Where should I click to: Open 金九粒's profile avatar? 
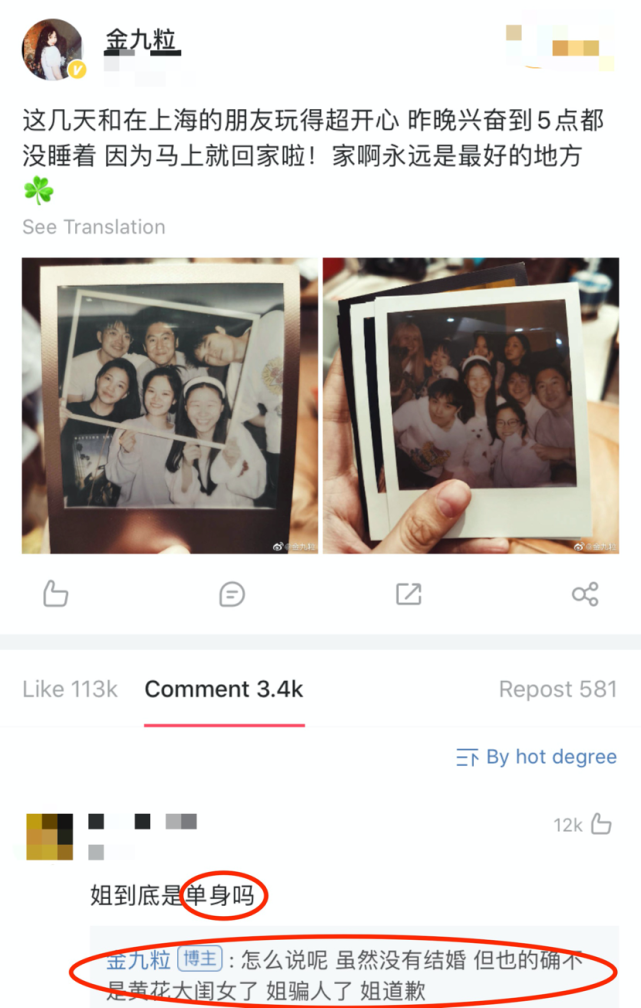click(x=52, y=48)
